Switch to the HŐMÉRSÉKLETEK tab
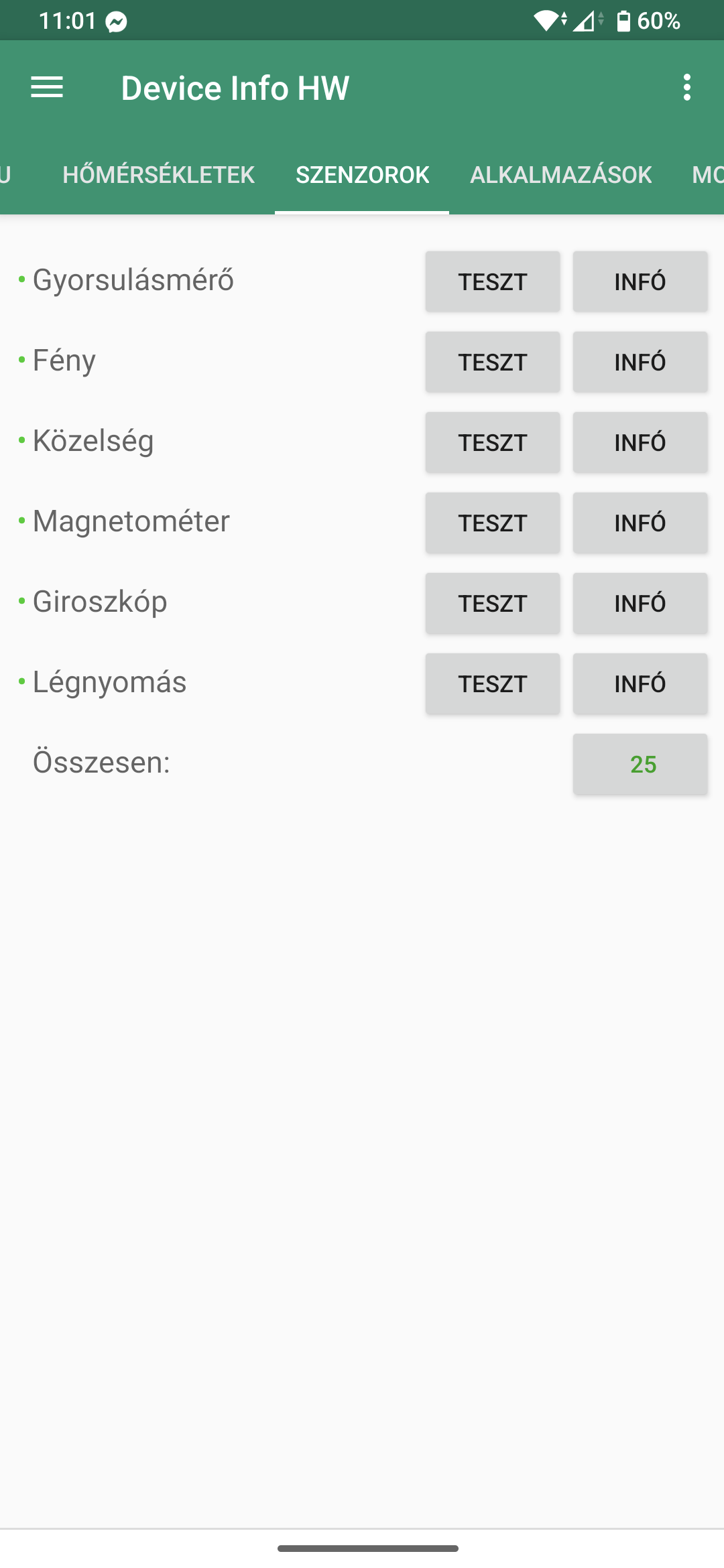 tap(158, 175)
